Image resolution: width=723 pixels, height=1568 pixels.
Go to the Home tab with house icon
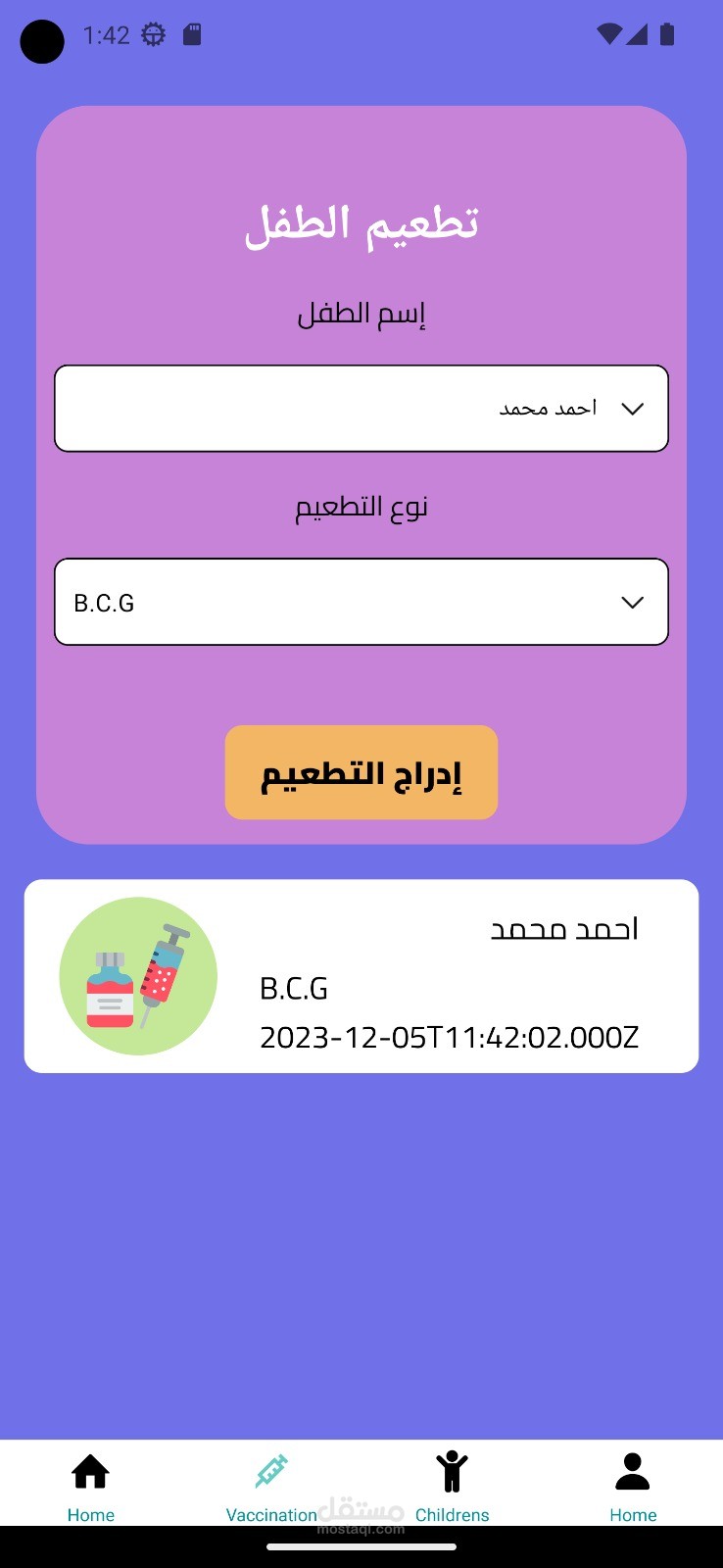click(x=90, y=1487)
